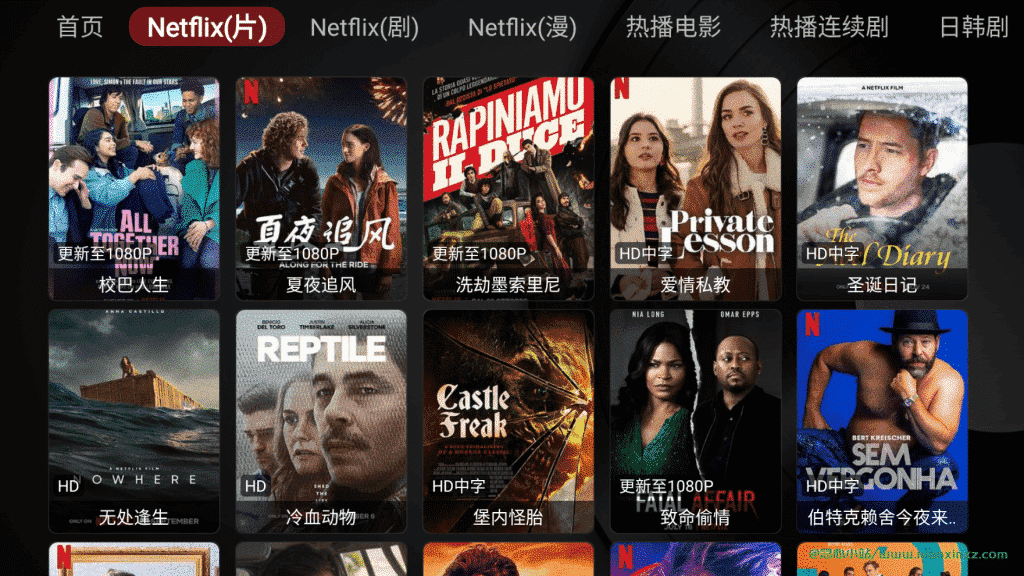The height and width of the screenshot is (576, 1024).
Task: Open the 日韩剧 tab
Action: (x=973, y=27)
